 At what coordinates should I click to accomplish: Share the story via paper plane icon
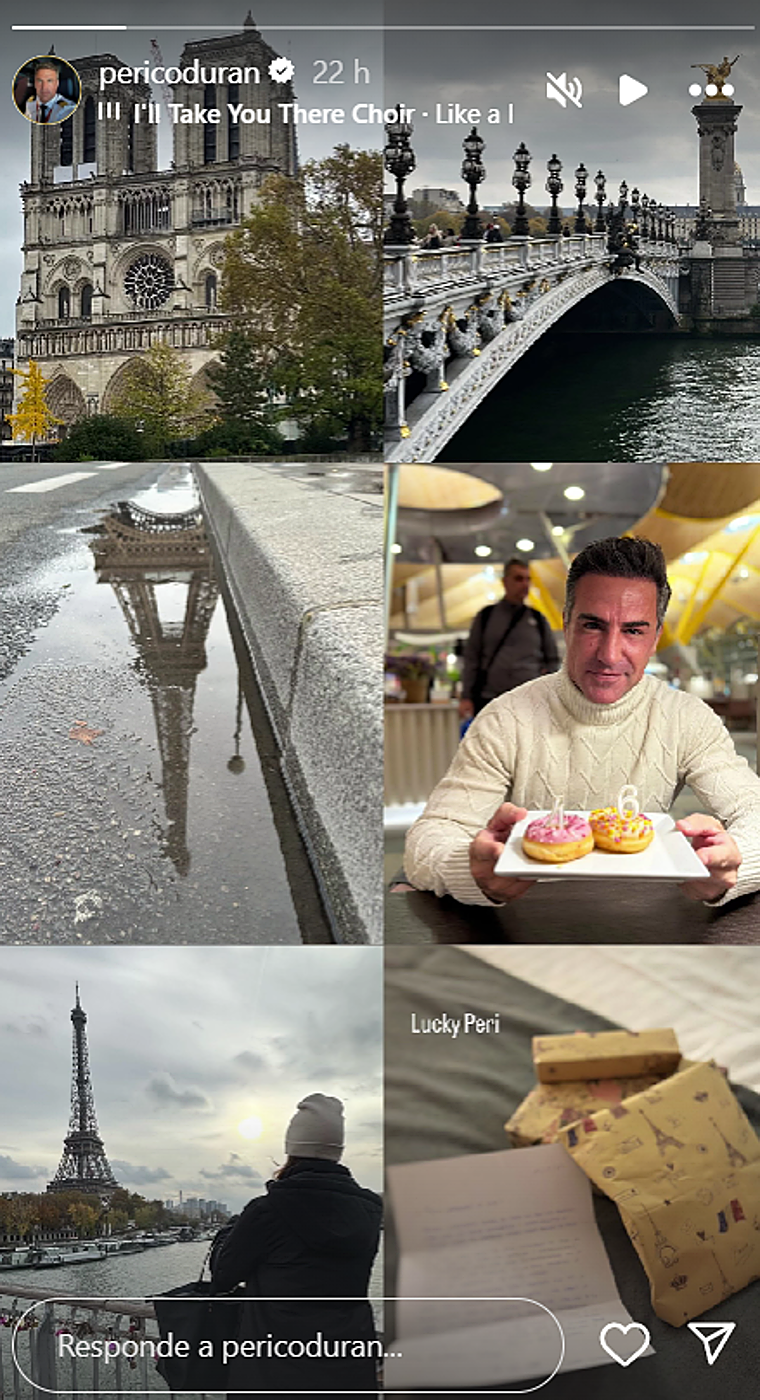[712, 1343]
